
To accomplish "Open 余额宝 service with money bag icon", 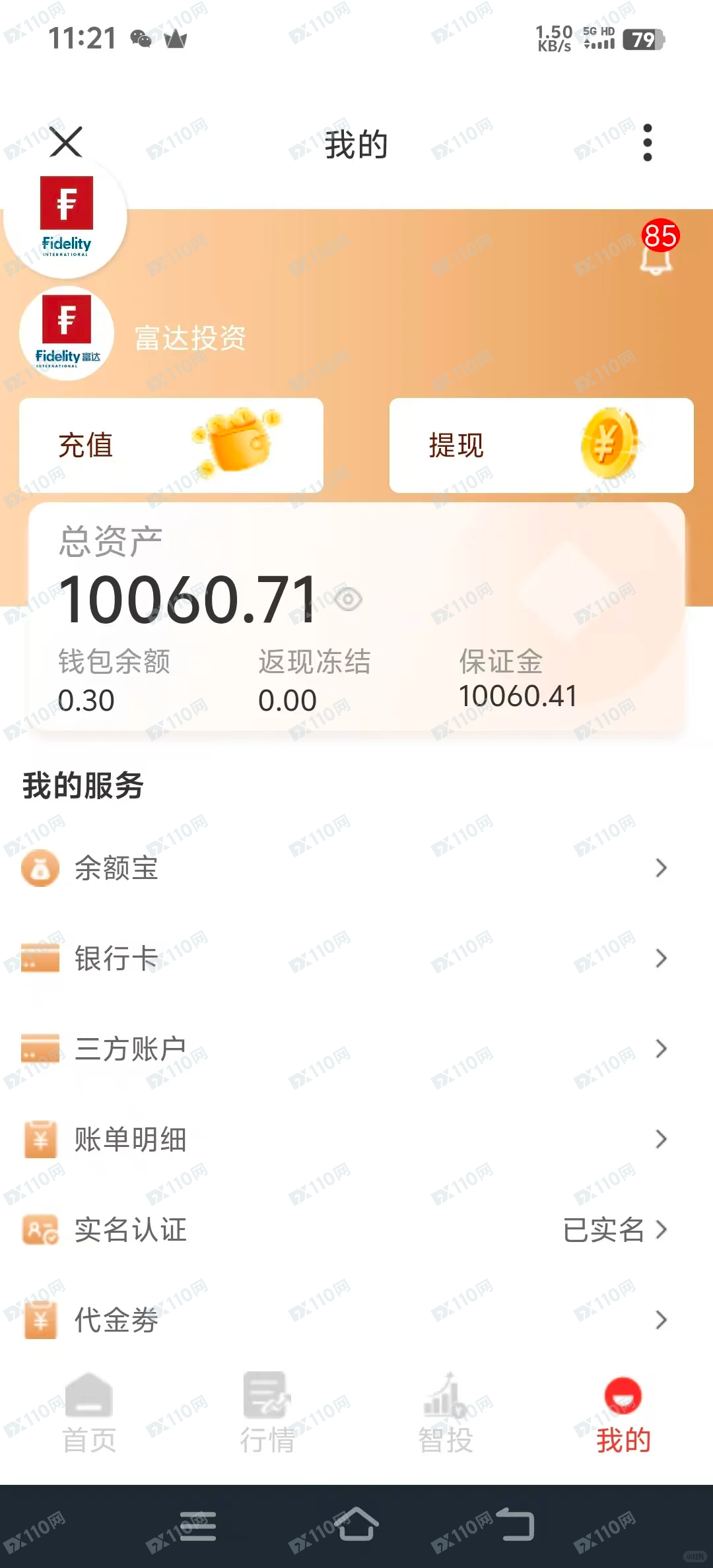I will coord(117,869).
